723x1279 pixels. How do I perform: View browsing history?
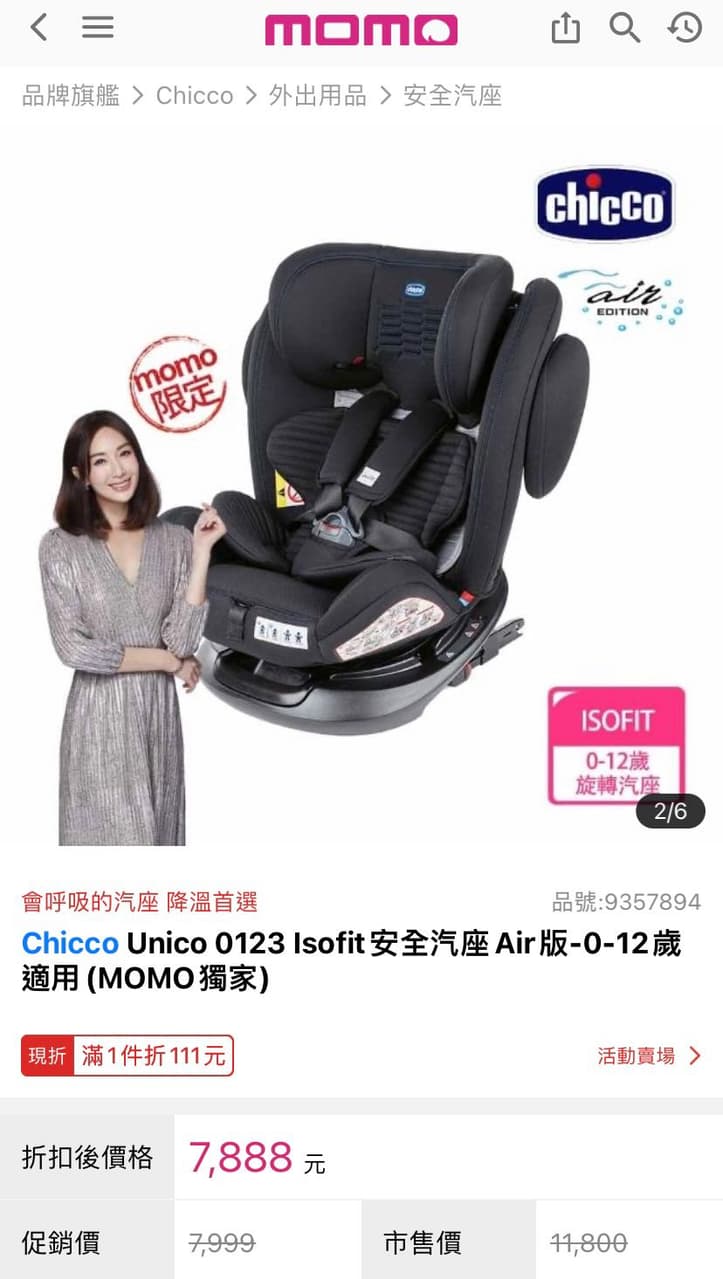[685, 28]
